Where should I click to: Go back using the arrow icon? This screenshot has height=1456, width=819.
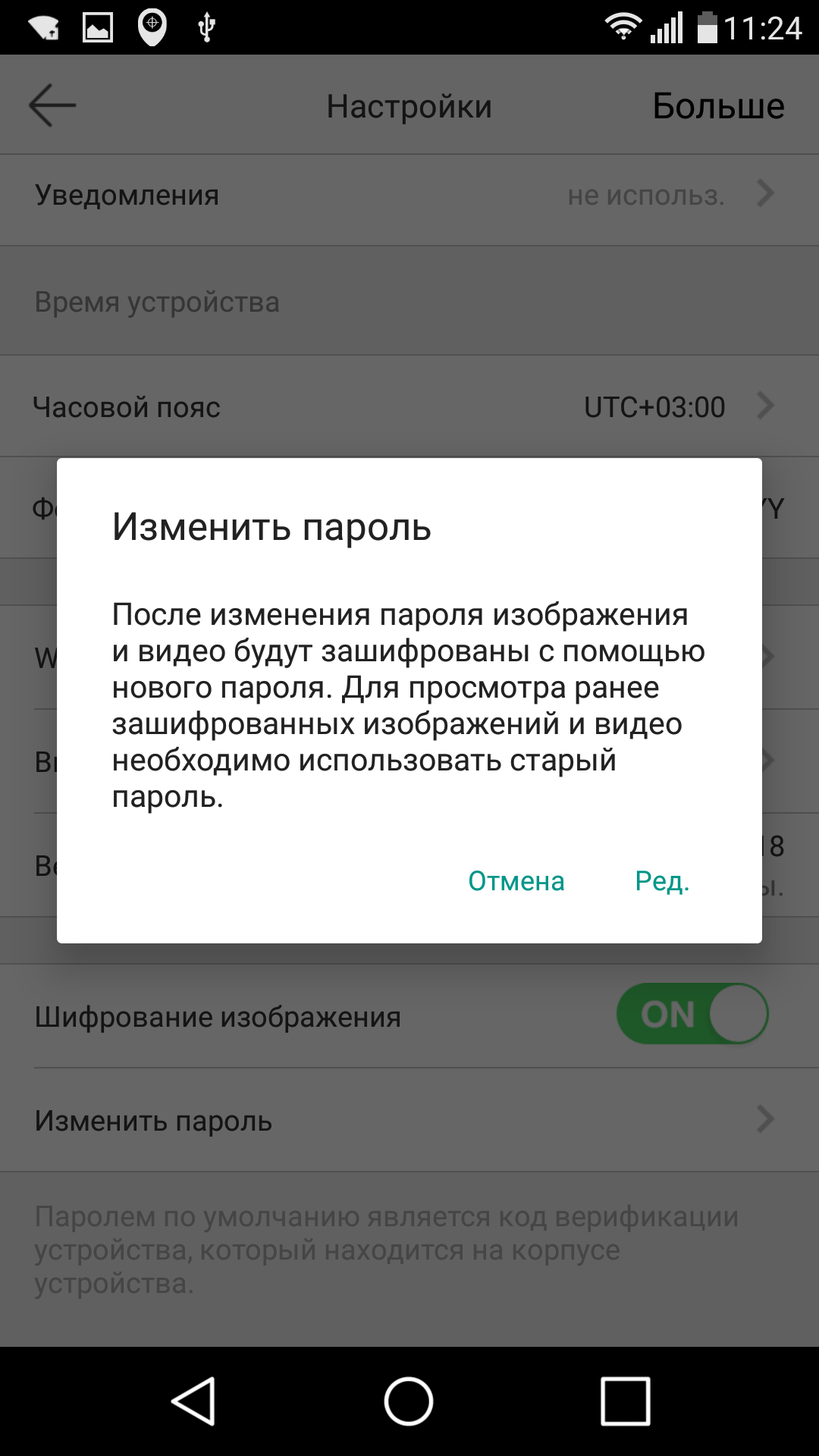point(52,105)
